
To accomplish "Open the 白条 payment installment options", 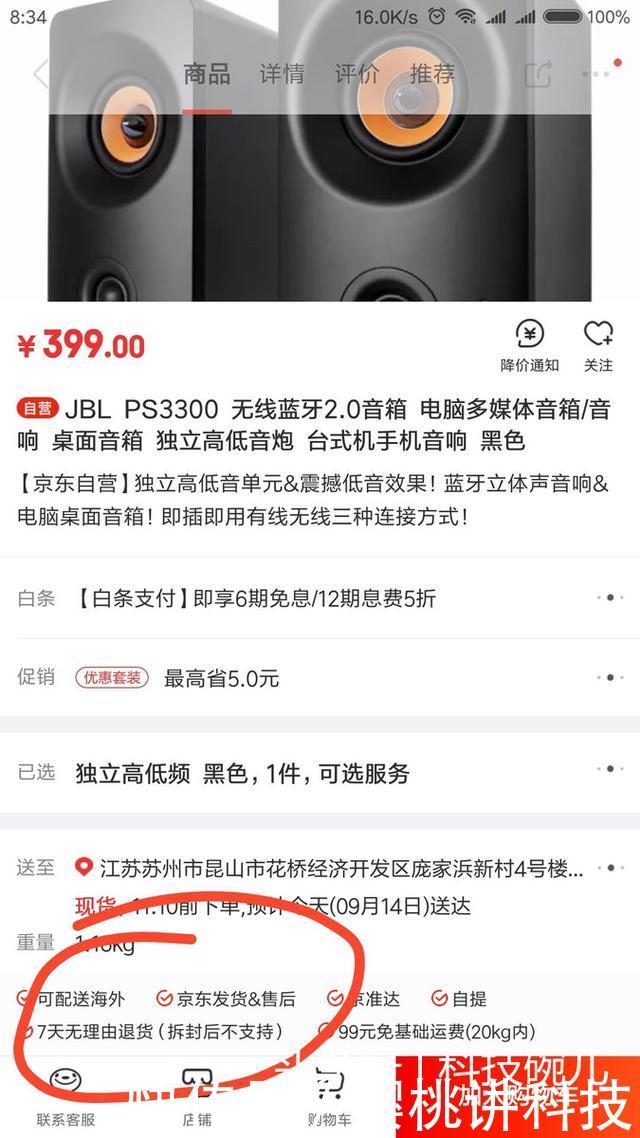I will click(x=320, y=598).
